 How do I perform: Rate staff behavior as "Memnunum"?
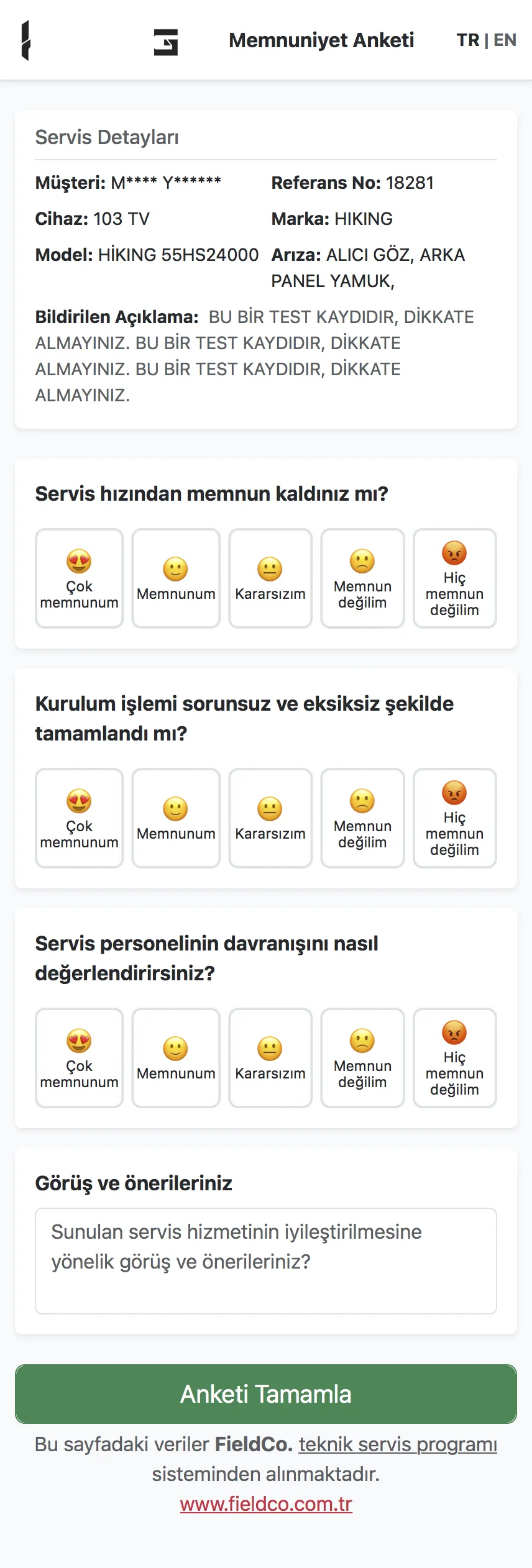coord(176,1058)
